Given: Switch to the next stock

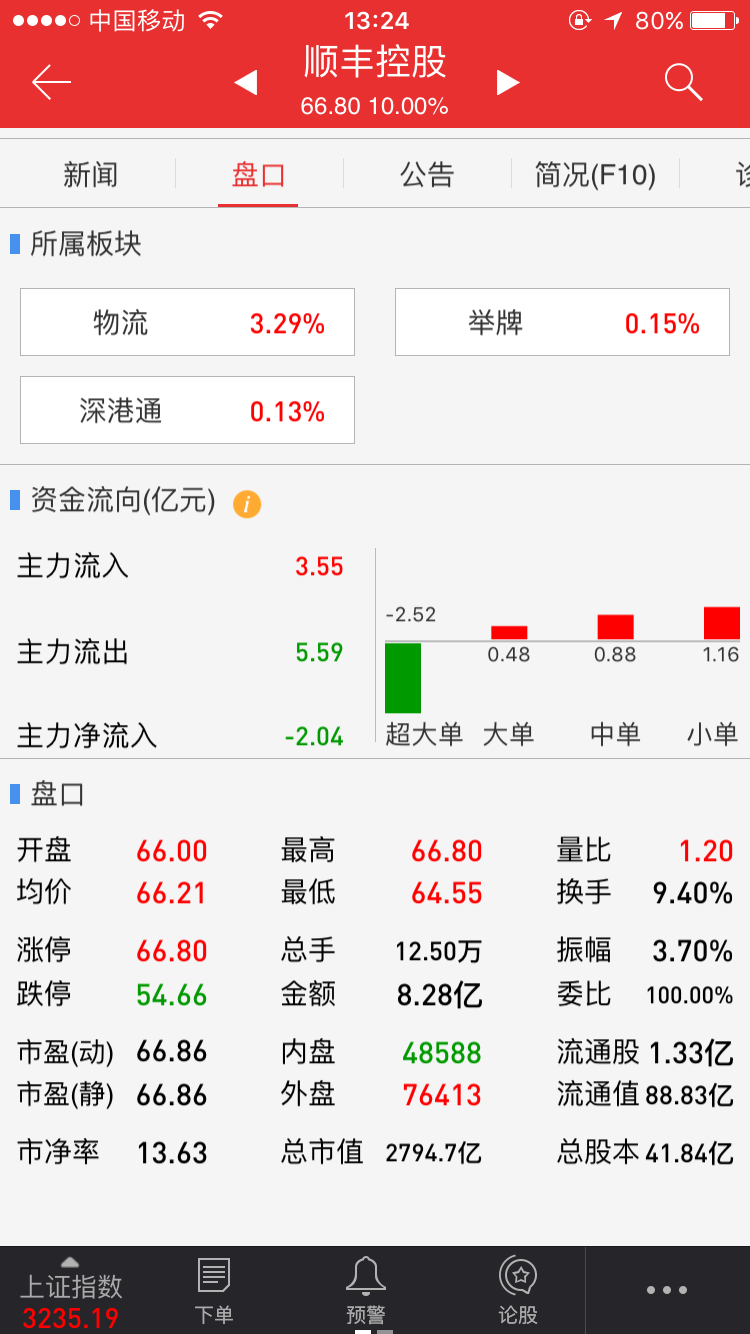Looking at the screenshot, I should click(508, 82).
